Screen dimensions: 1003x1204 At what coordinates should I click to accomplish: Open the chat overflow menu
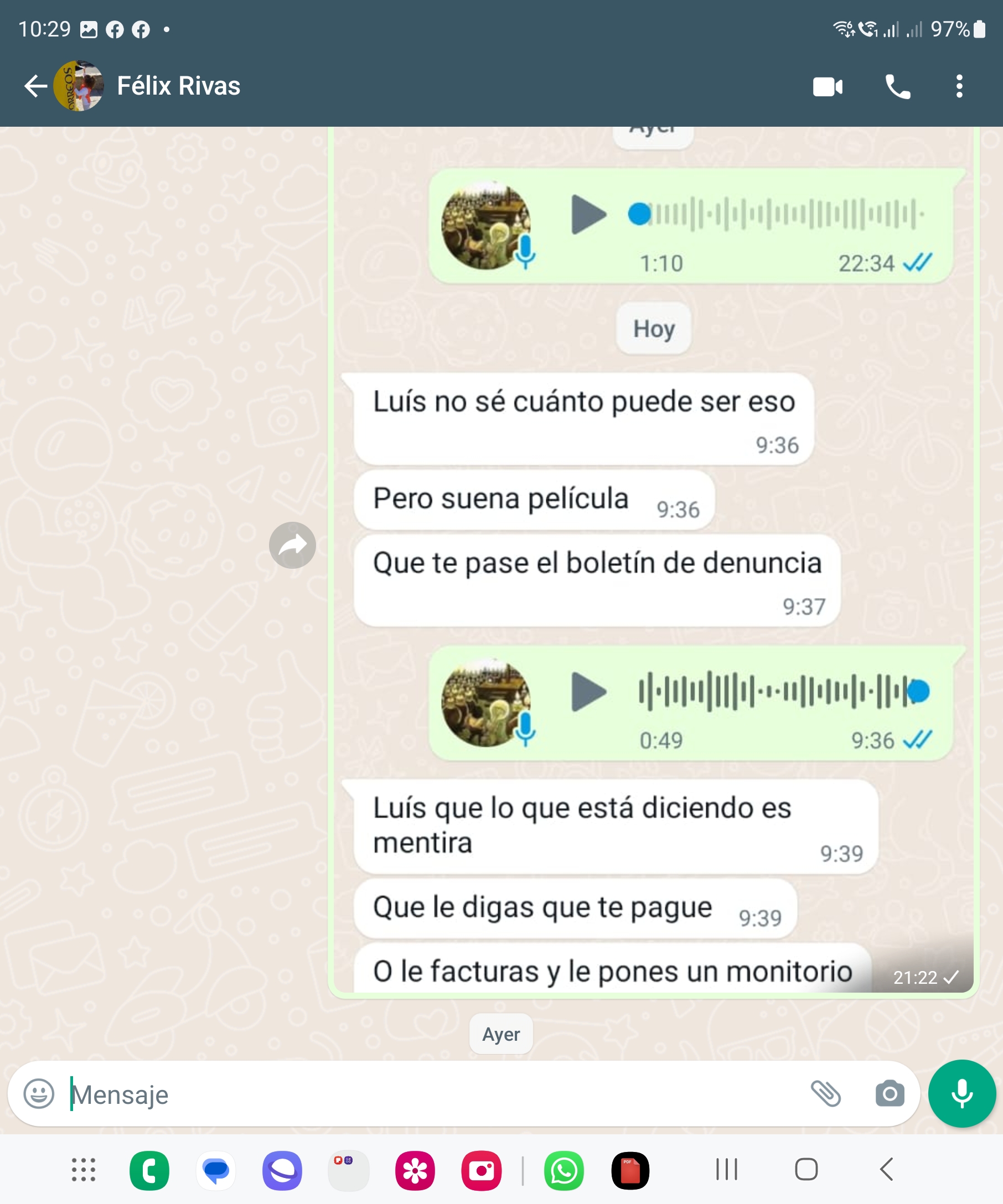(959, 86)
